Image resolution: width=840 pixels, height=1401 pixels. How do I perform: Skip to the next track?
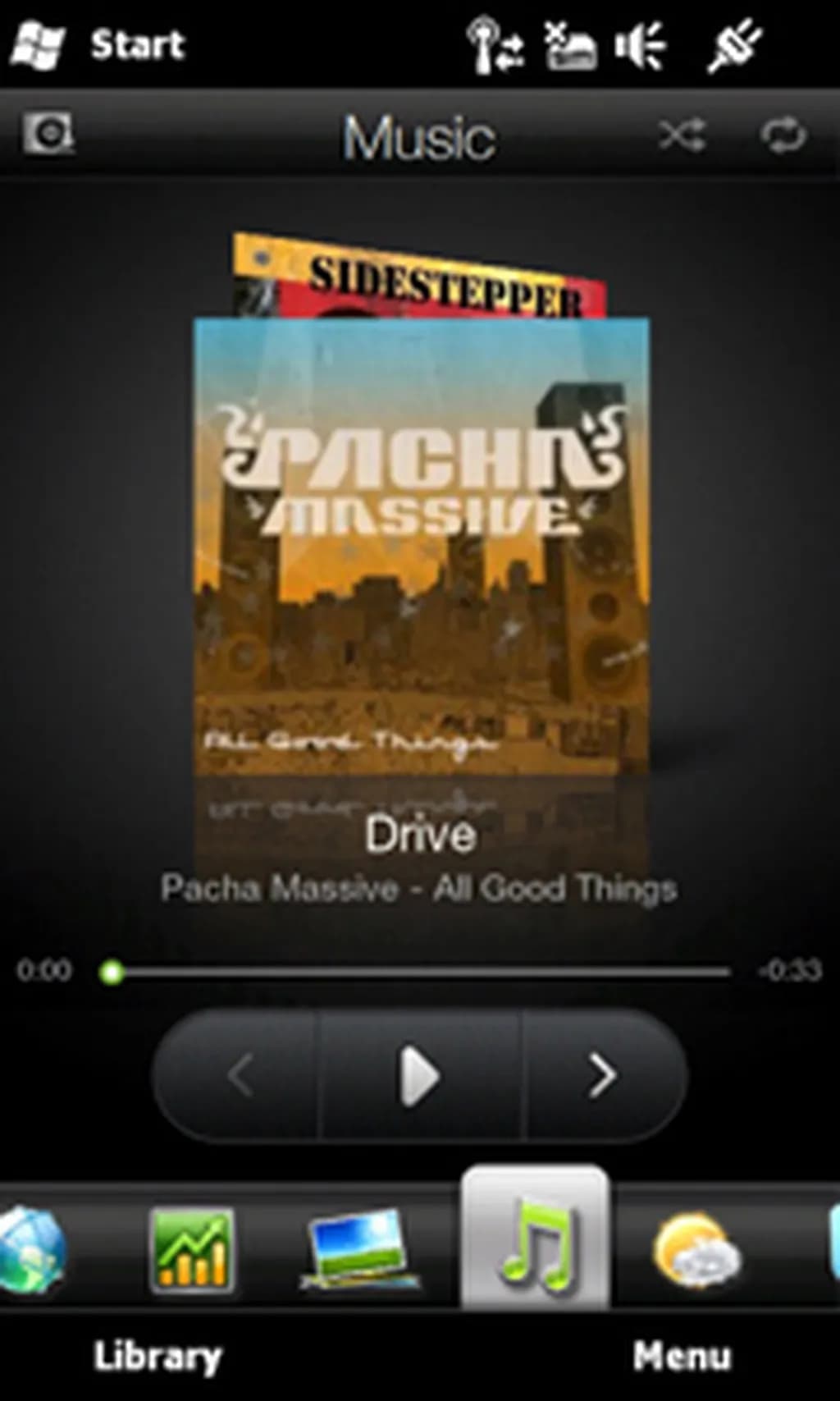coord(603,1075)
